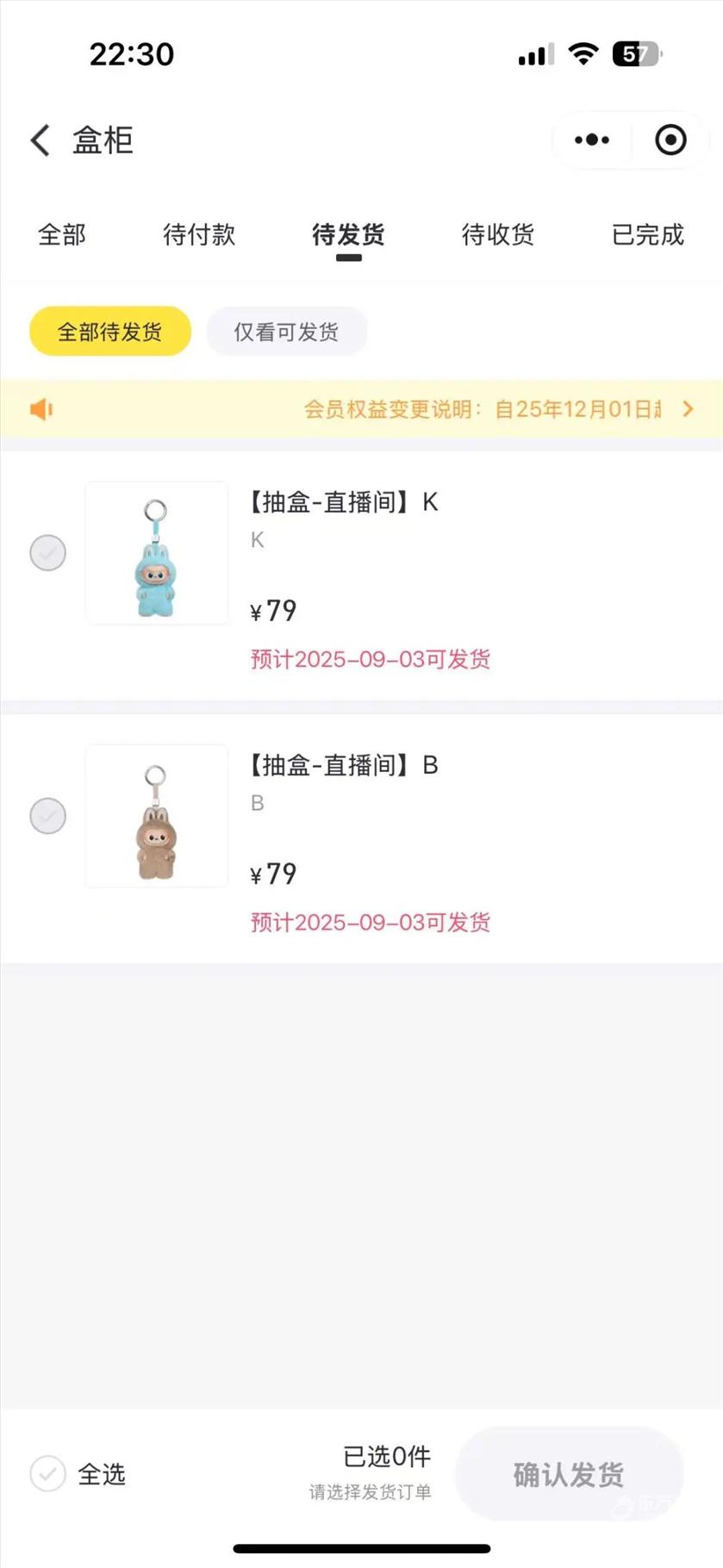Image resolution: width=723 pixels, height=1568 pixels.
Task: Open the 会员权益变更说明 notice banner
Action: [483, 409]
